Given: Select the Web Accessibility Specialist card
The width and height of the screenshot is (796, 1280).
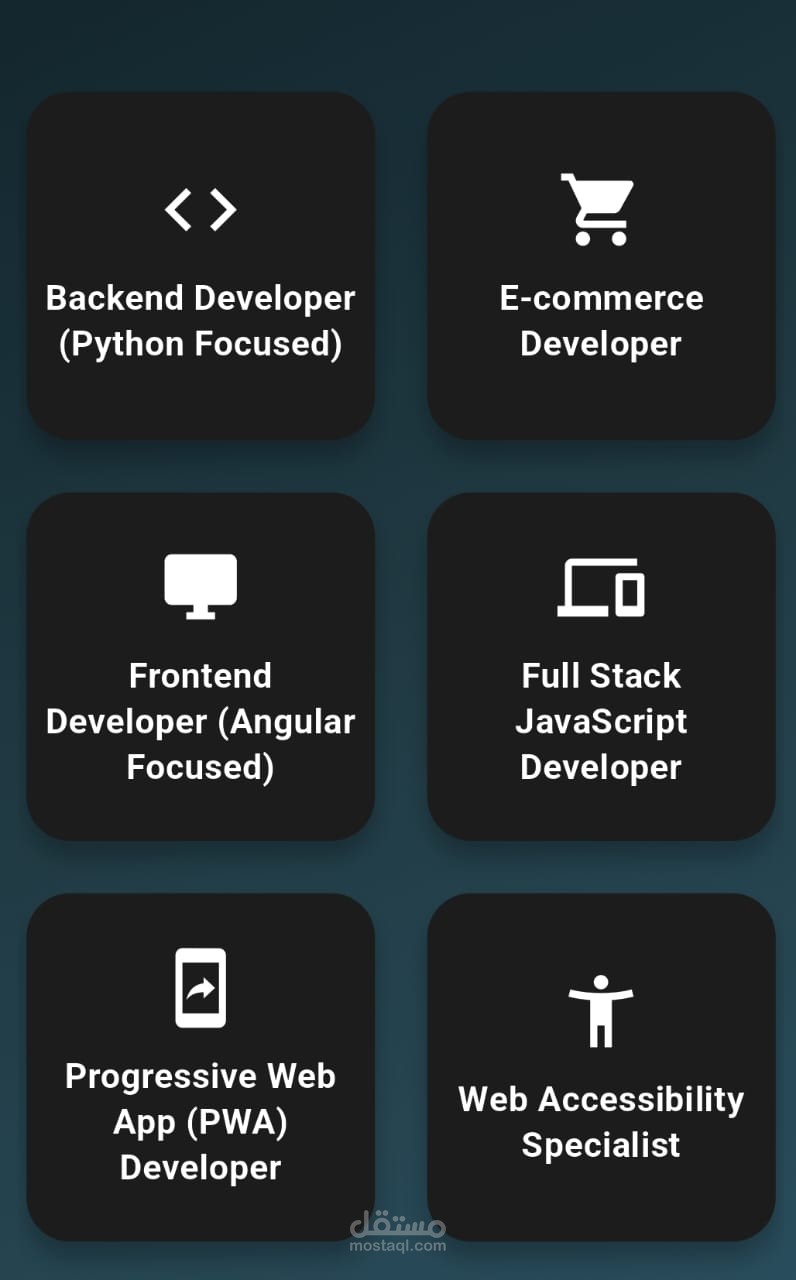Looking at the screenshot, I should [601, 1067].
